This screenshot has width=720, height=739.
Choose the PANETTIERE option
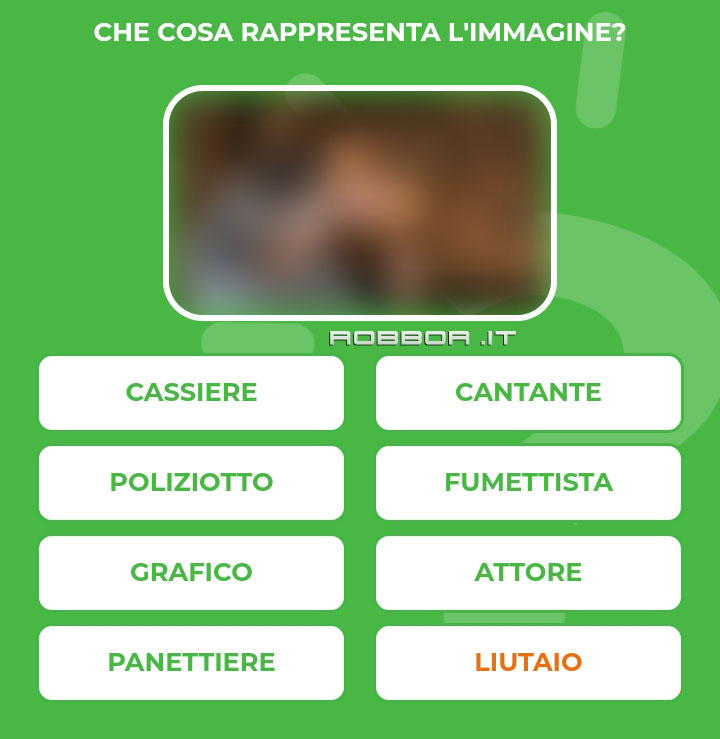[191, 663]
